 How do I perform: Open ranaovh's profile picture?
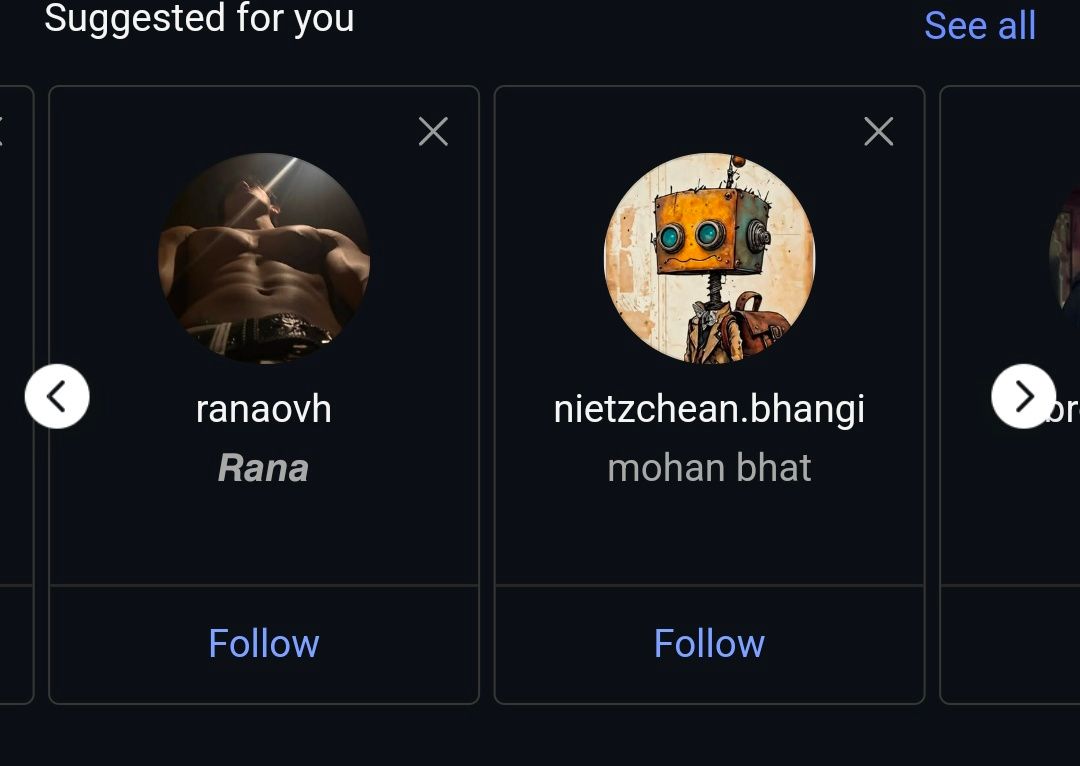[264, 258]
